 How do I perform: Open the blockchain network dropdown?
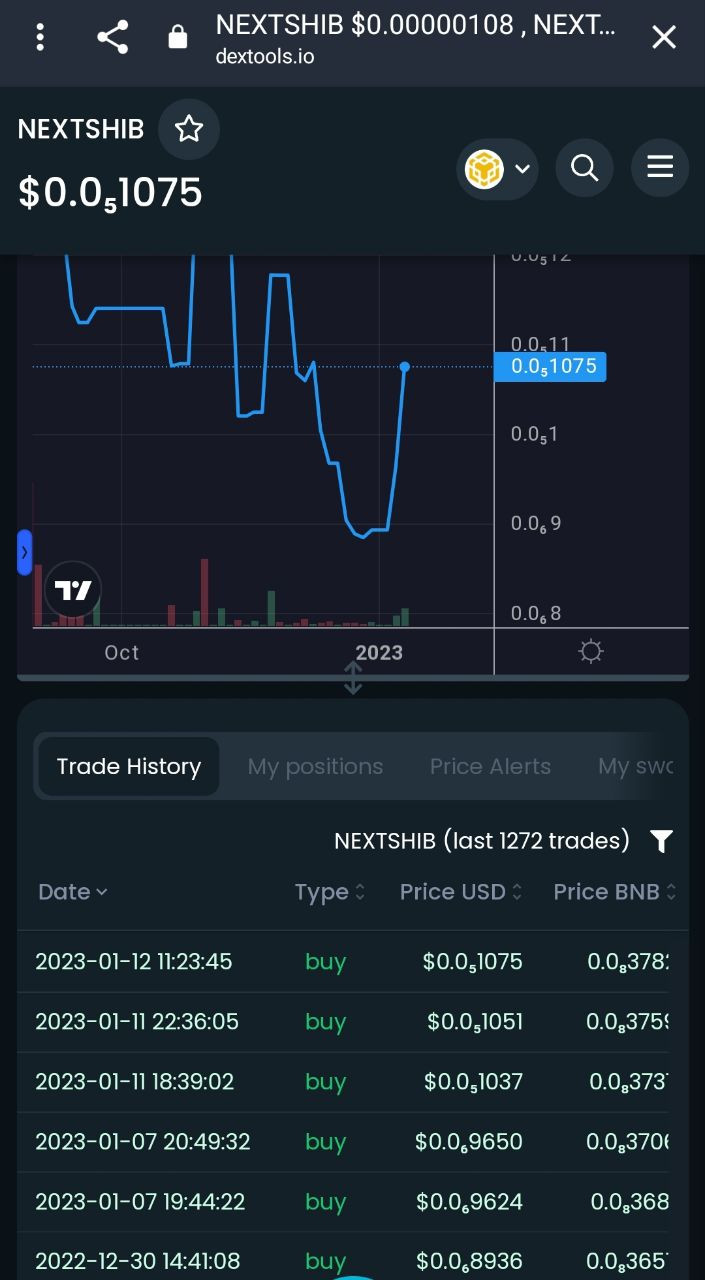pos(497,168)
